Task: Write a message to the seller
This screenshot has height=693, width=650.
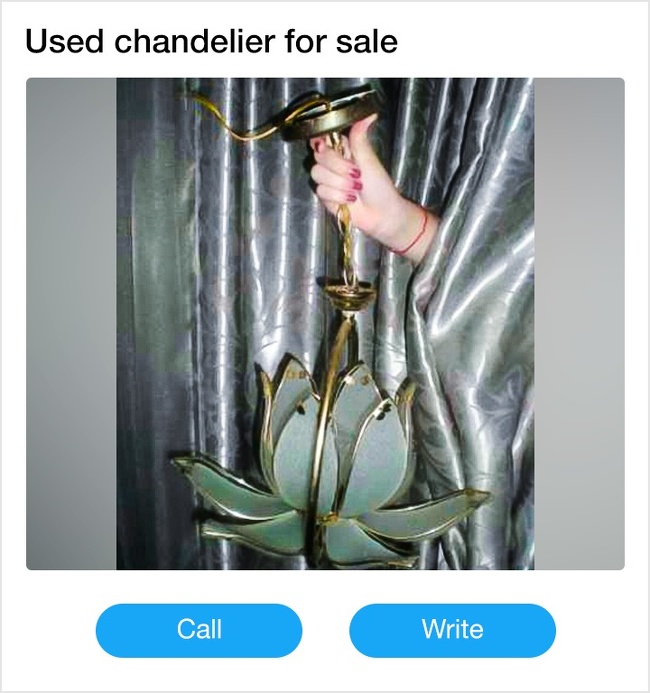Action: click(x=452, y=630)
